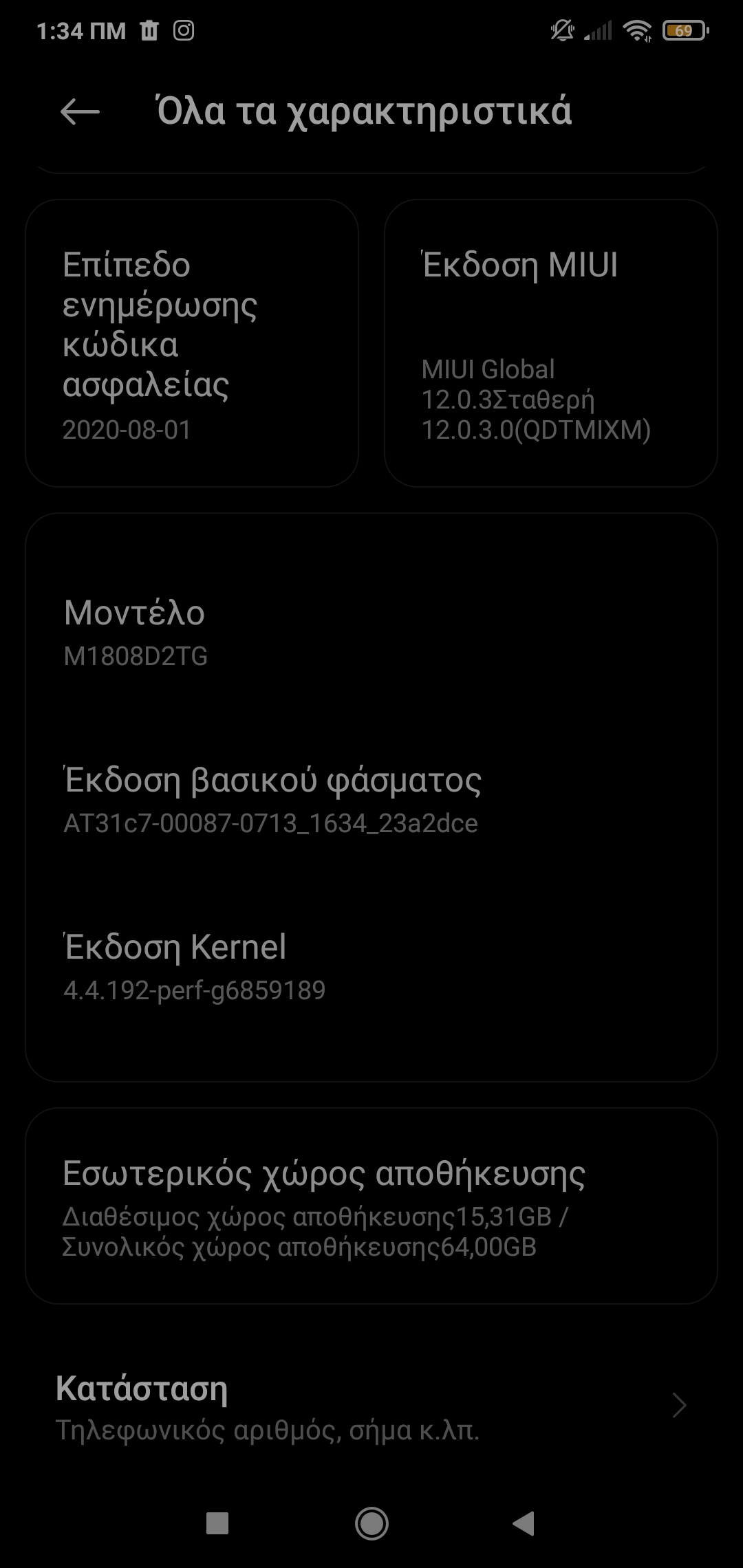Tap the Έκδοση Kernel row
This screenshot has width=743, height=1568.
[x=371, y=966]
